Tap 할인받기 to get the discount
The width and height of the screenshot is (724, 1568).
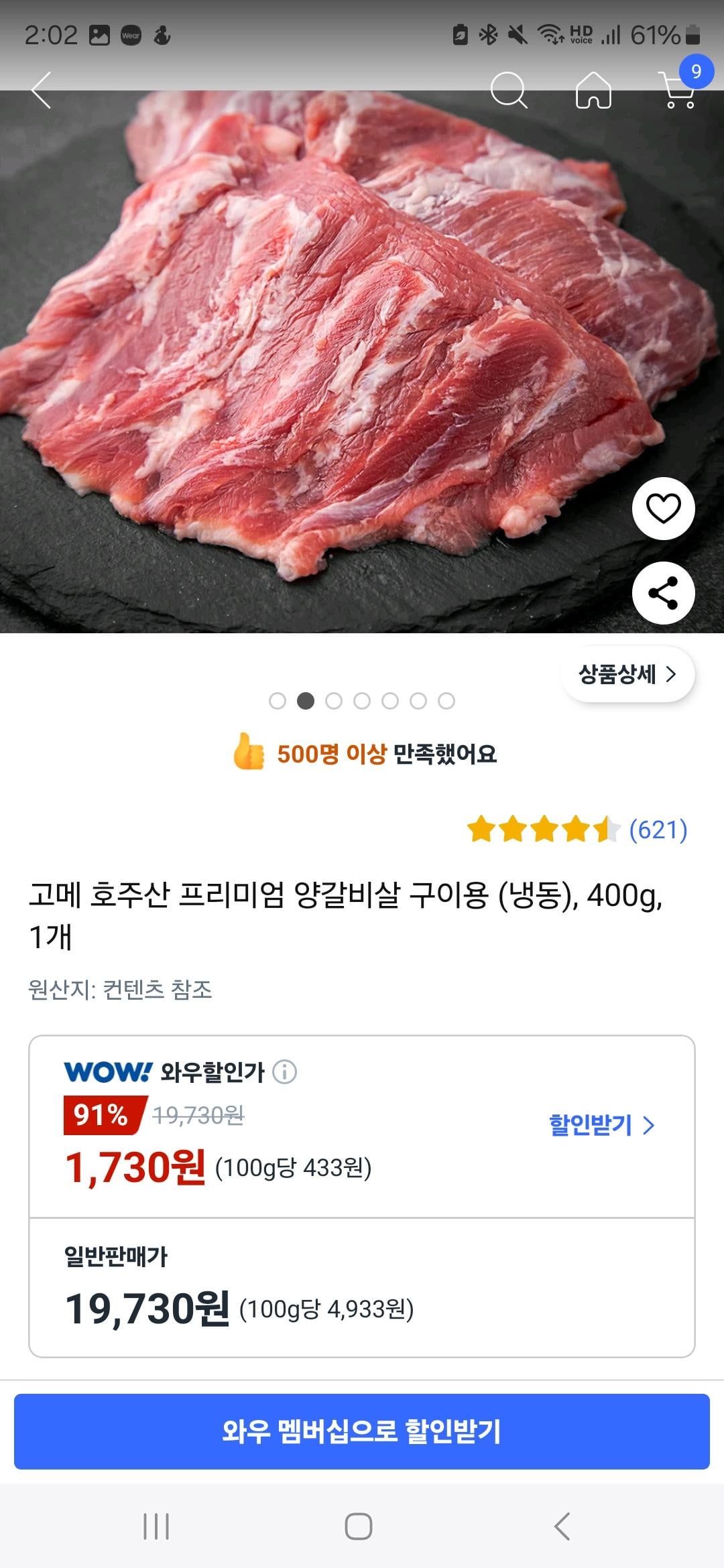(601, 1126)
